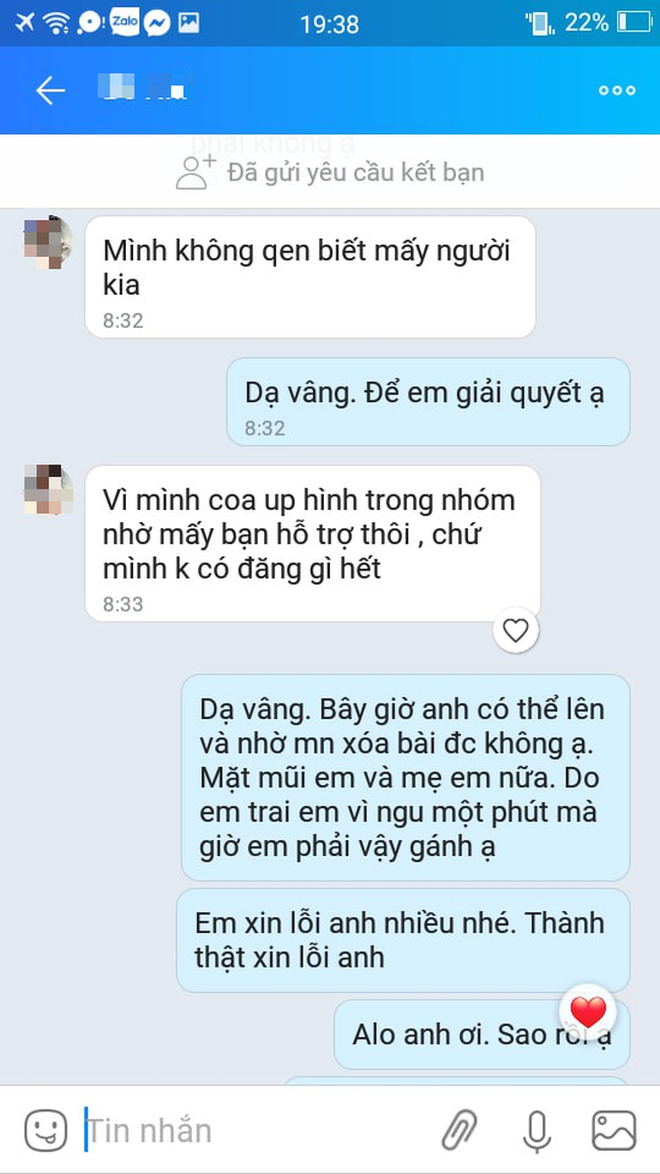This screenshot has height=1174, width=660.
Task: Send a photo from the gallery
Action: (614, 1131)
